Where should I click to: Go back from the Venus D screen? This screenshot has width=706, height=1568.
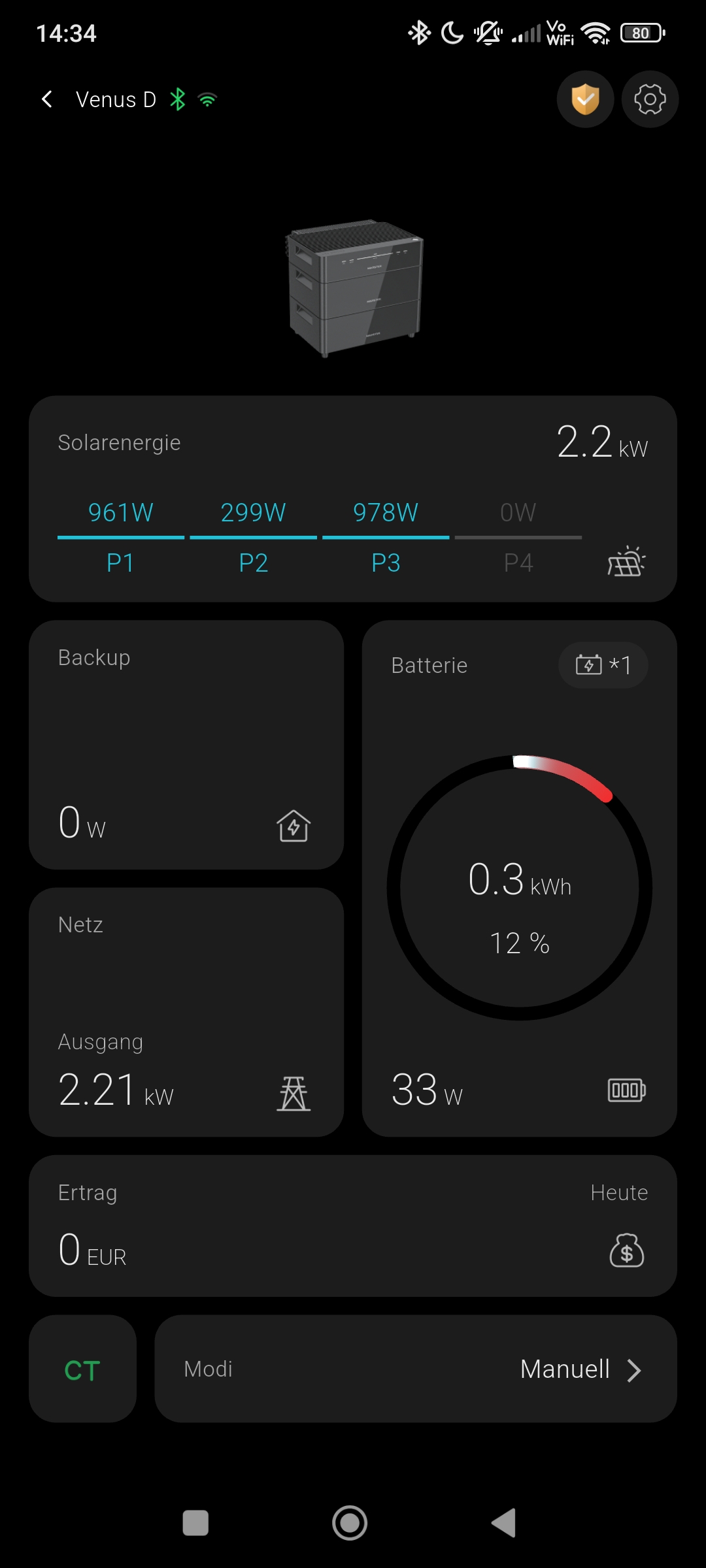47,99
